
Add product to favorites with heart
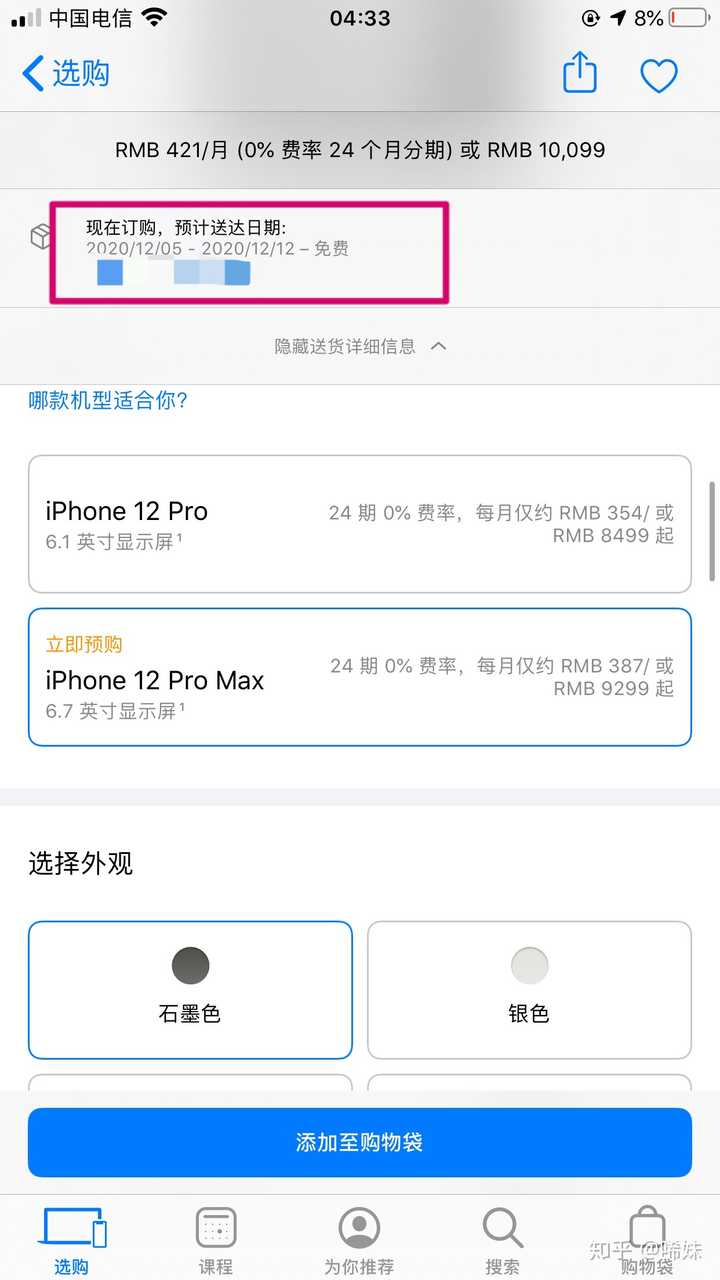tap(659, 75)
